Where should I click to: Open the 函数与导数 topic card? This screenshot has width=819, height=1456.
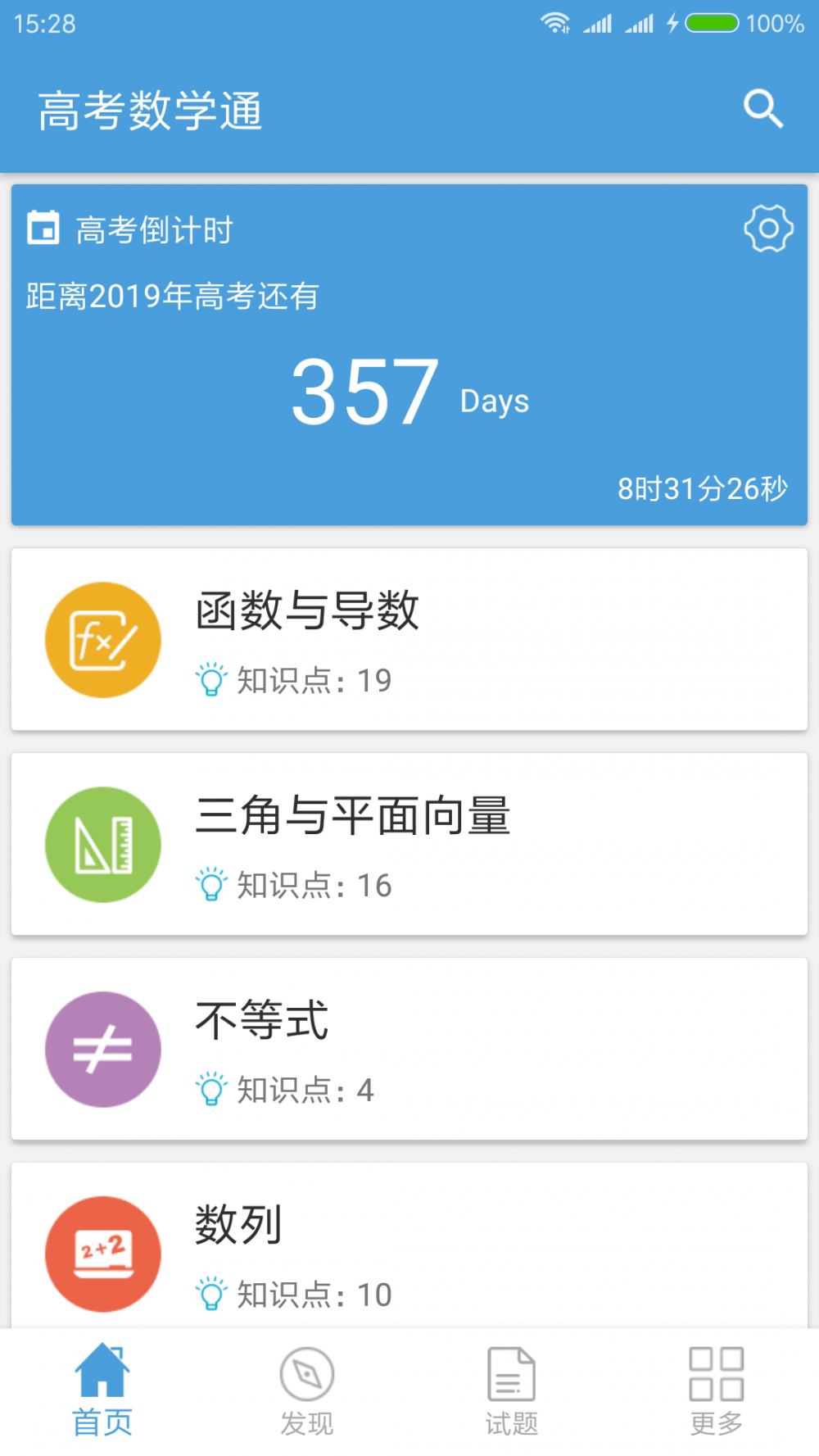click(x=409, y=639)
